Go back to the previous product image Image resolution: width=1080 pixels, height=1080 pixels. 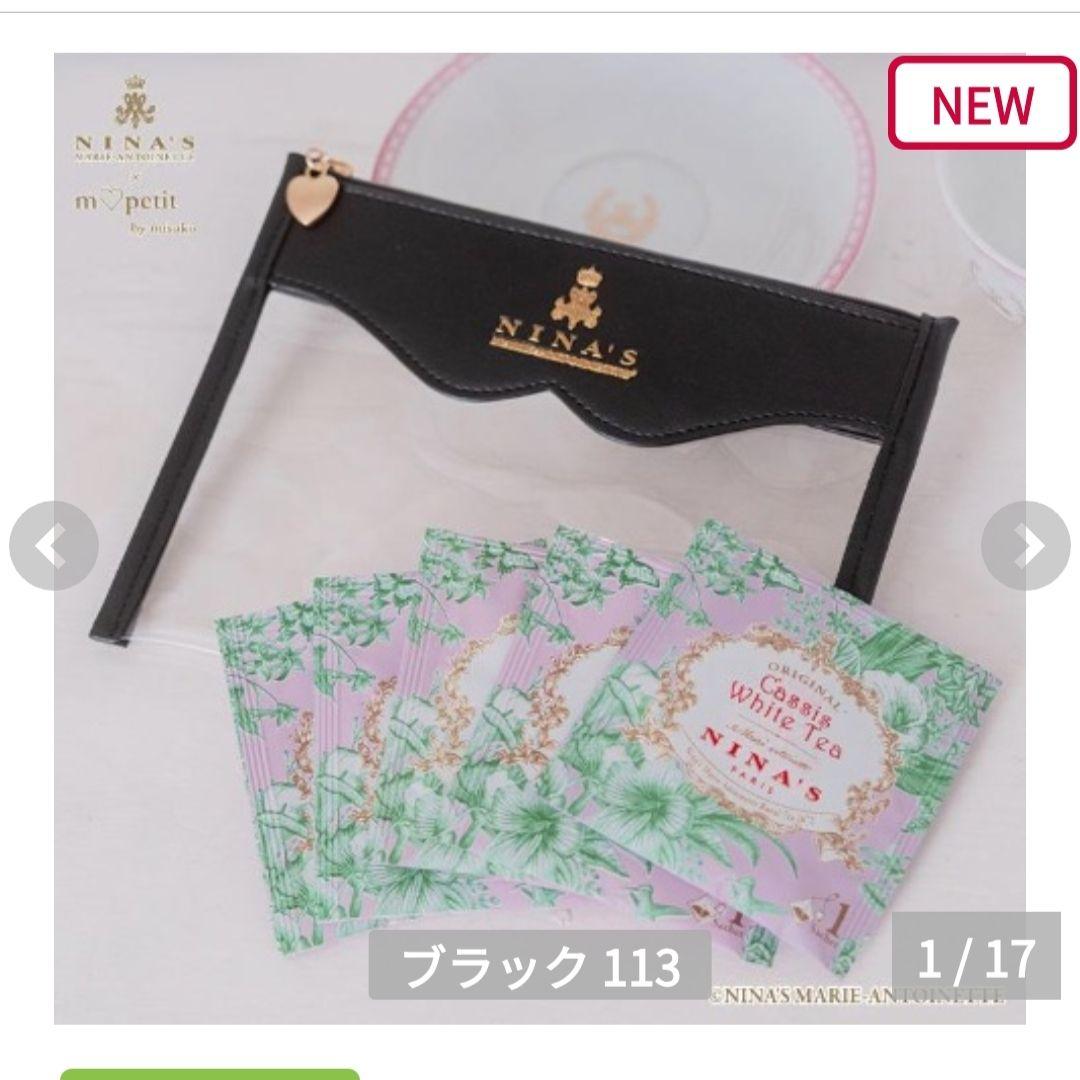coord(53,546)
